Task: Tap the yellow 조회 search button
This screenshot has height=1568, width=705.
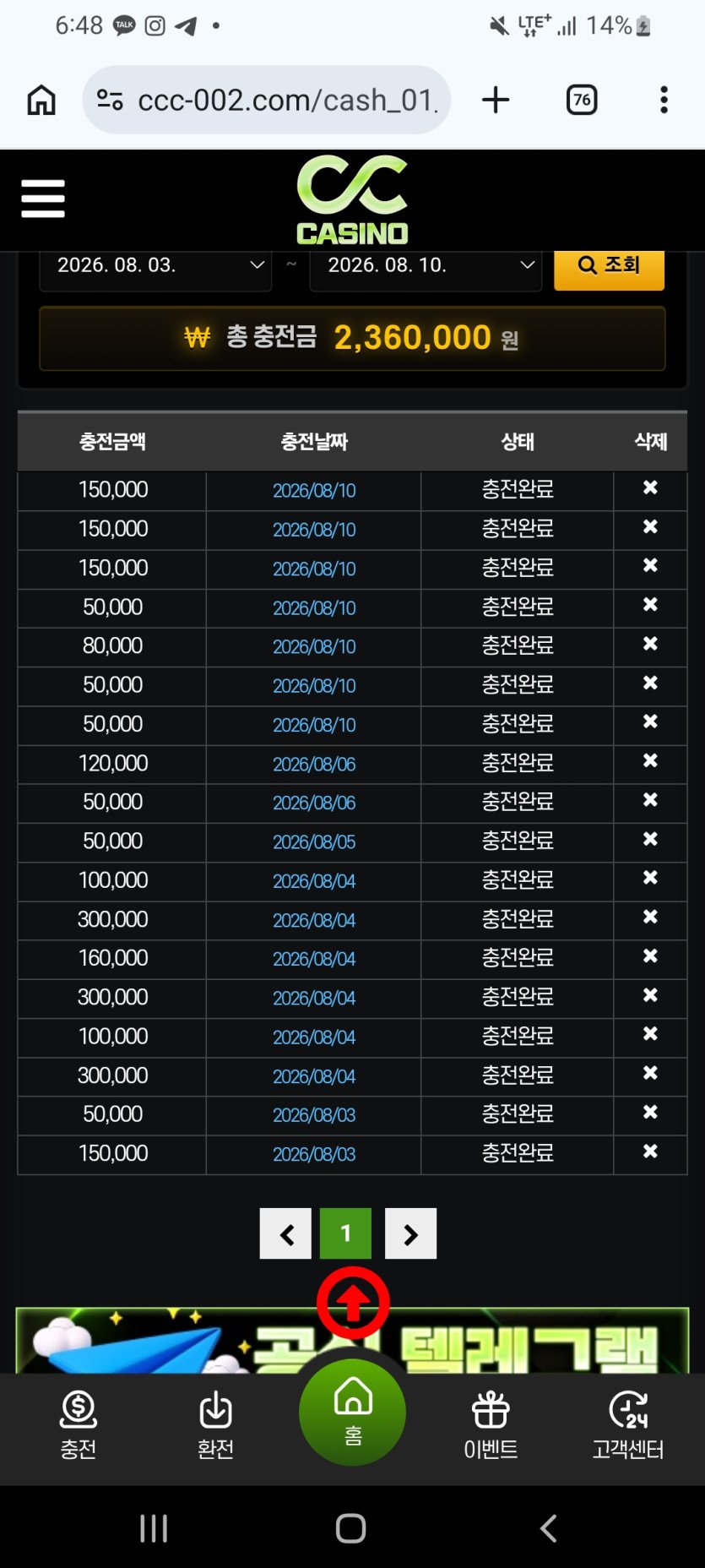Action: pyautogui.click(x=609, y=266)
